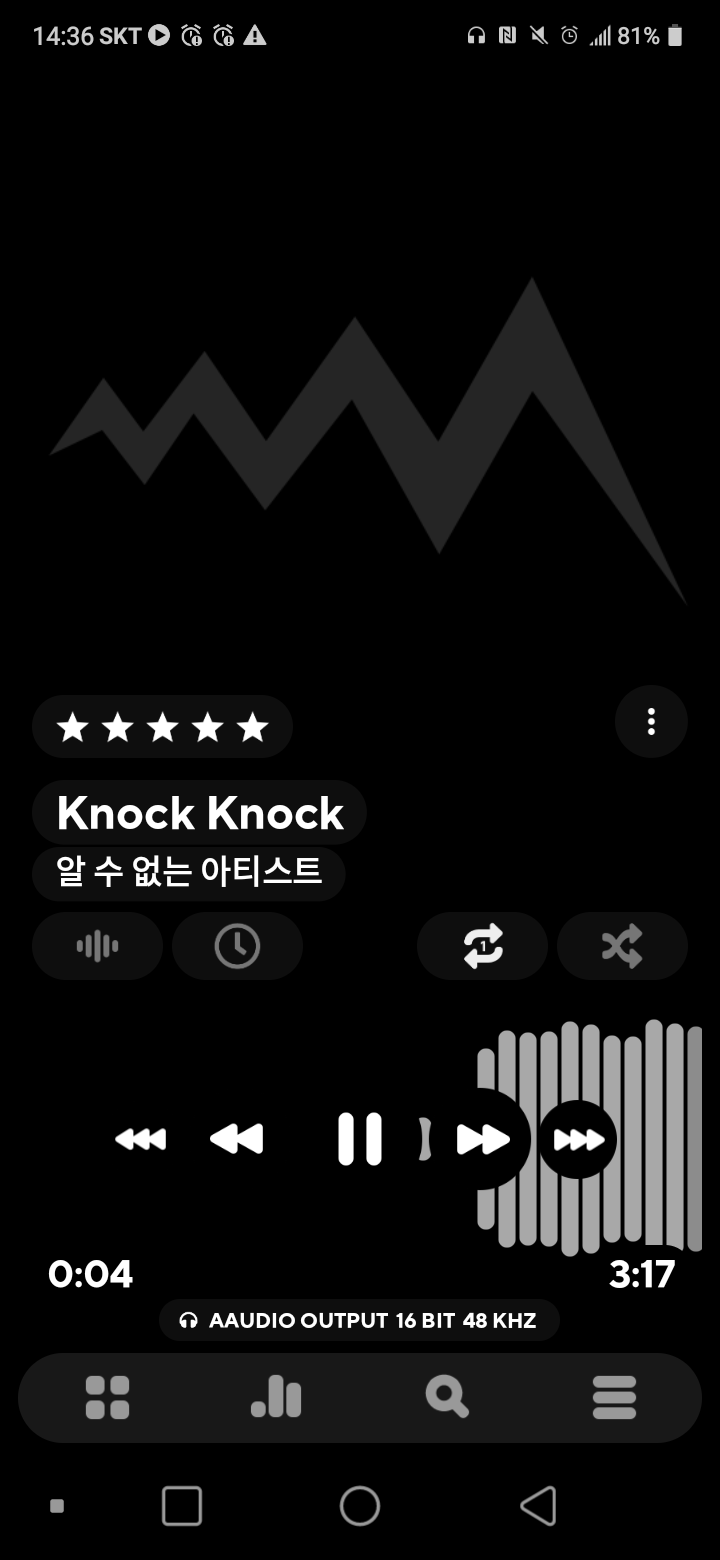The image size is (720, 1560).
Task: Tap the five-star rating pill
Action: tap(162, 727)
